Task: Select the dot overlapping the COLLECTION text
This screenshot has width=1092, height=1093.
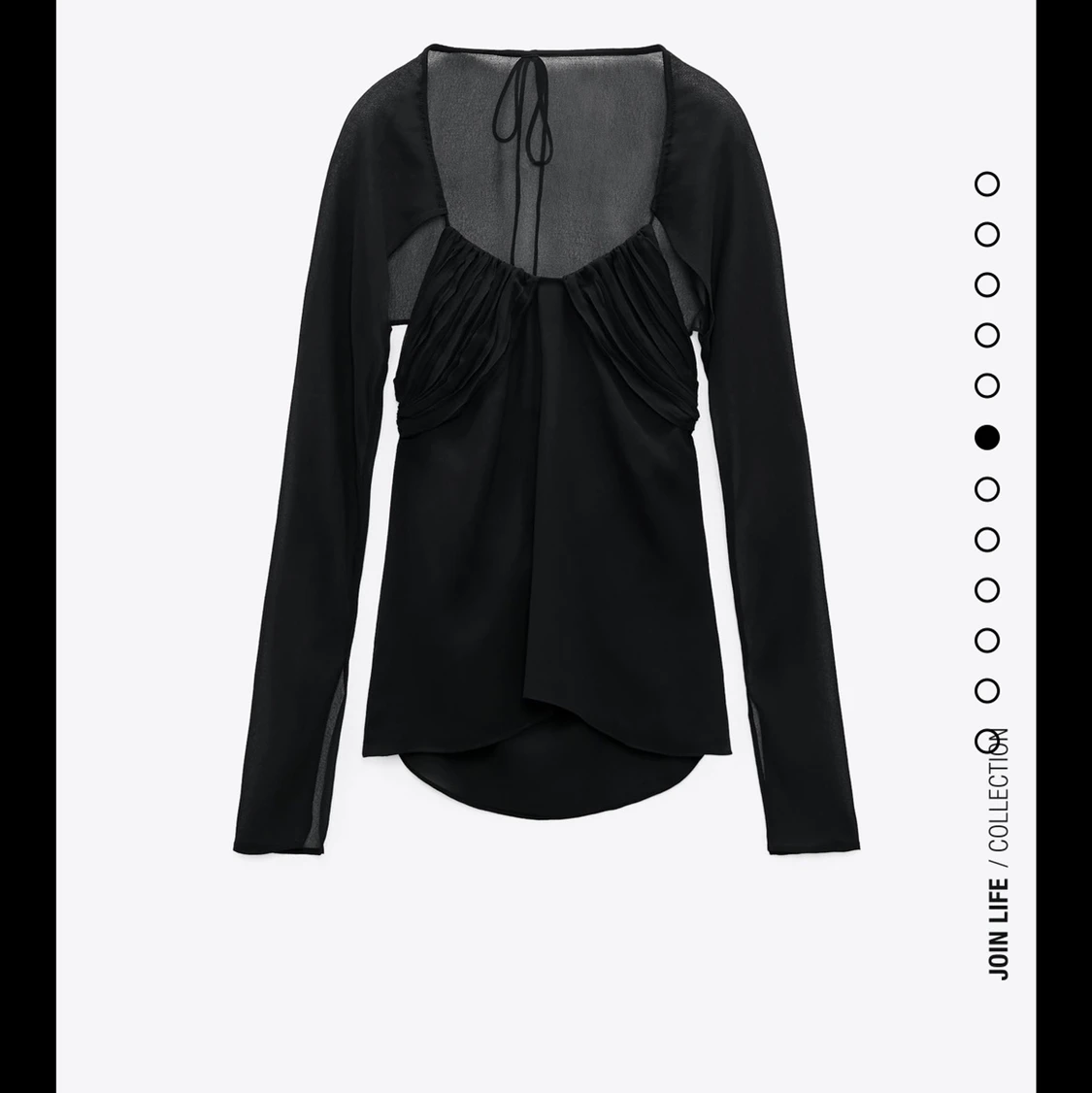Action: point(989,740)
